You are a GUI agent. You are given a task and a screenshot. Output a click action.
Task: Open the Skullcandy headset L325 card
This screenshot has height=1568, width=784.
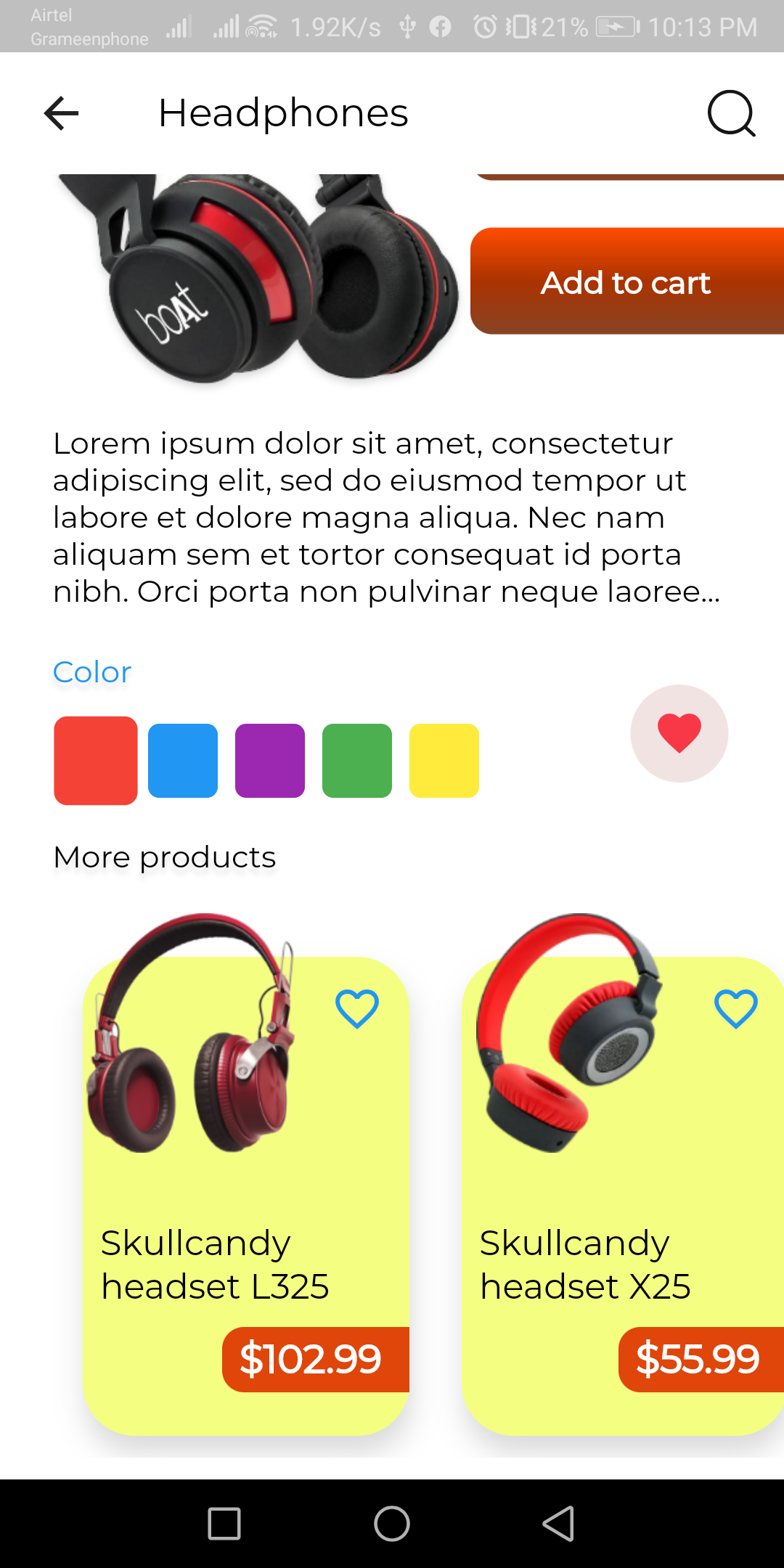pyautogui.click(x=246, y=1196)
